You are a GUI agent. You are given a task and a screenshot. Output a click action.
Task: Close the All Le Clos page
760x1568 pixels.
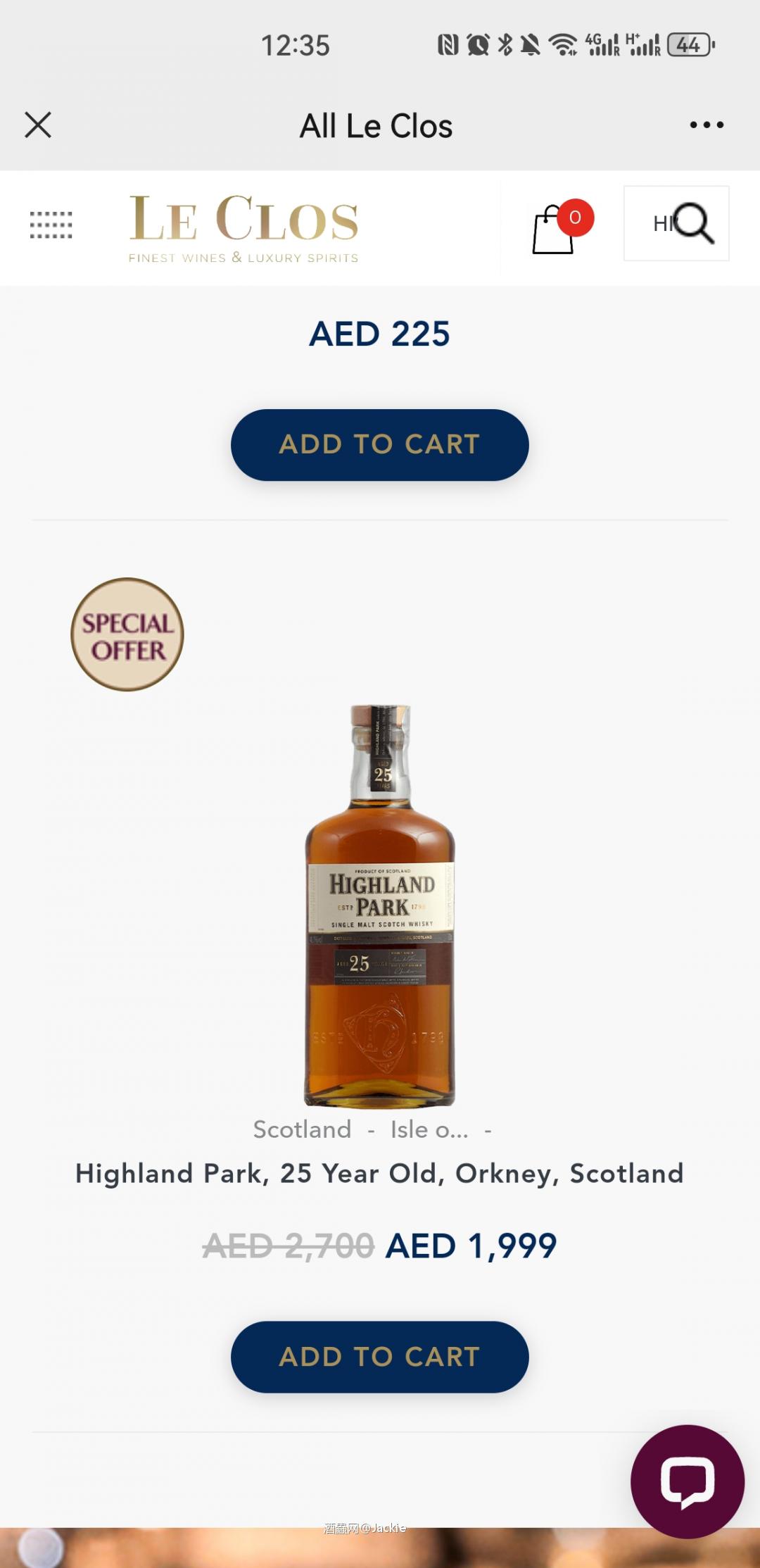point(38,125)
